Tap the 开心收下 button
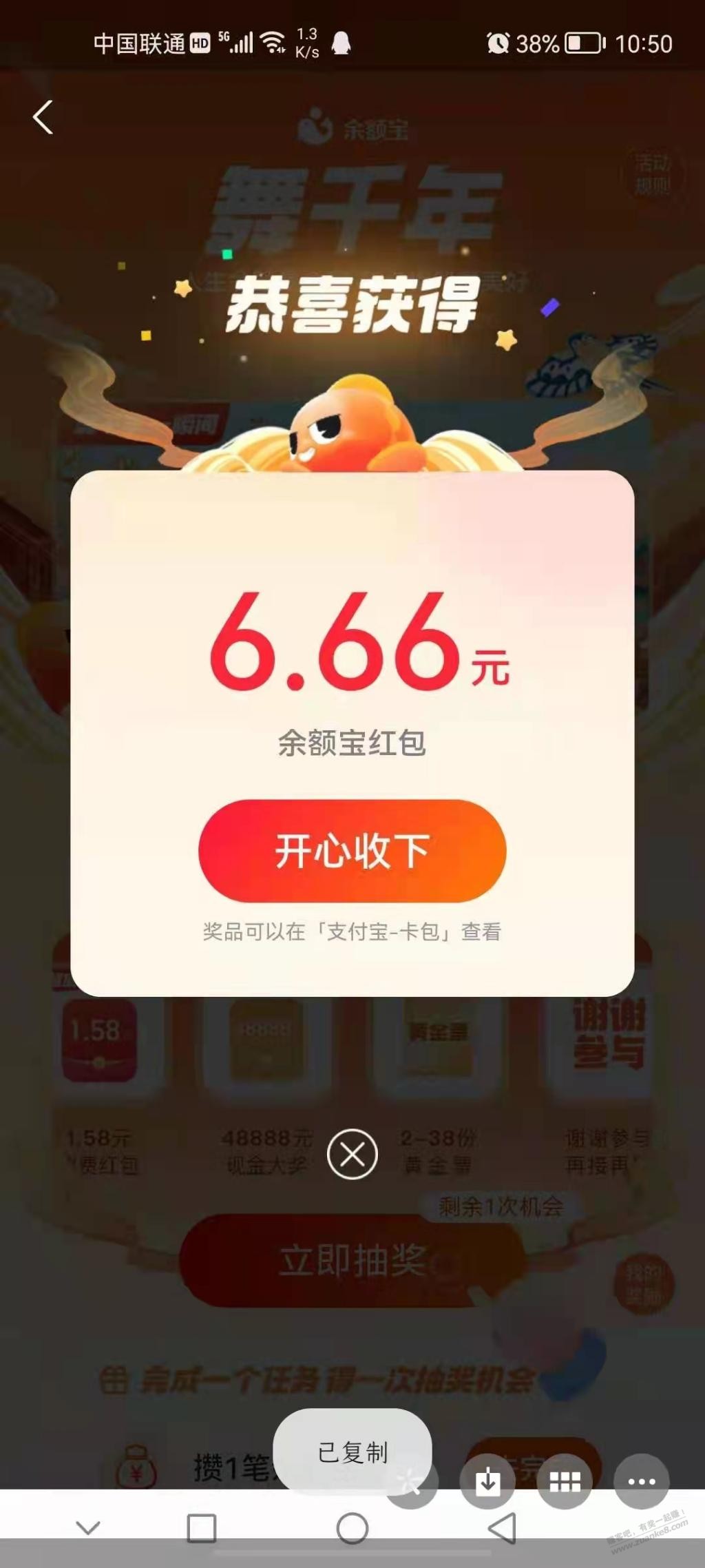This screenshot has height=1568, width=705. (352, 851)
